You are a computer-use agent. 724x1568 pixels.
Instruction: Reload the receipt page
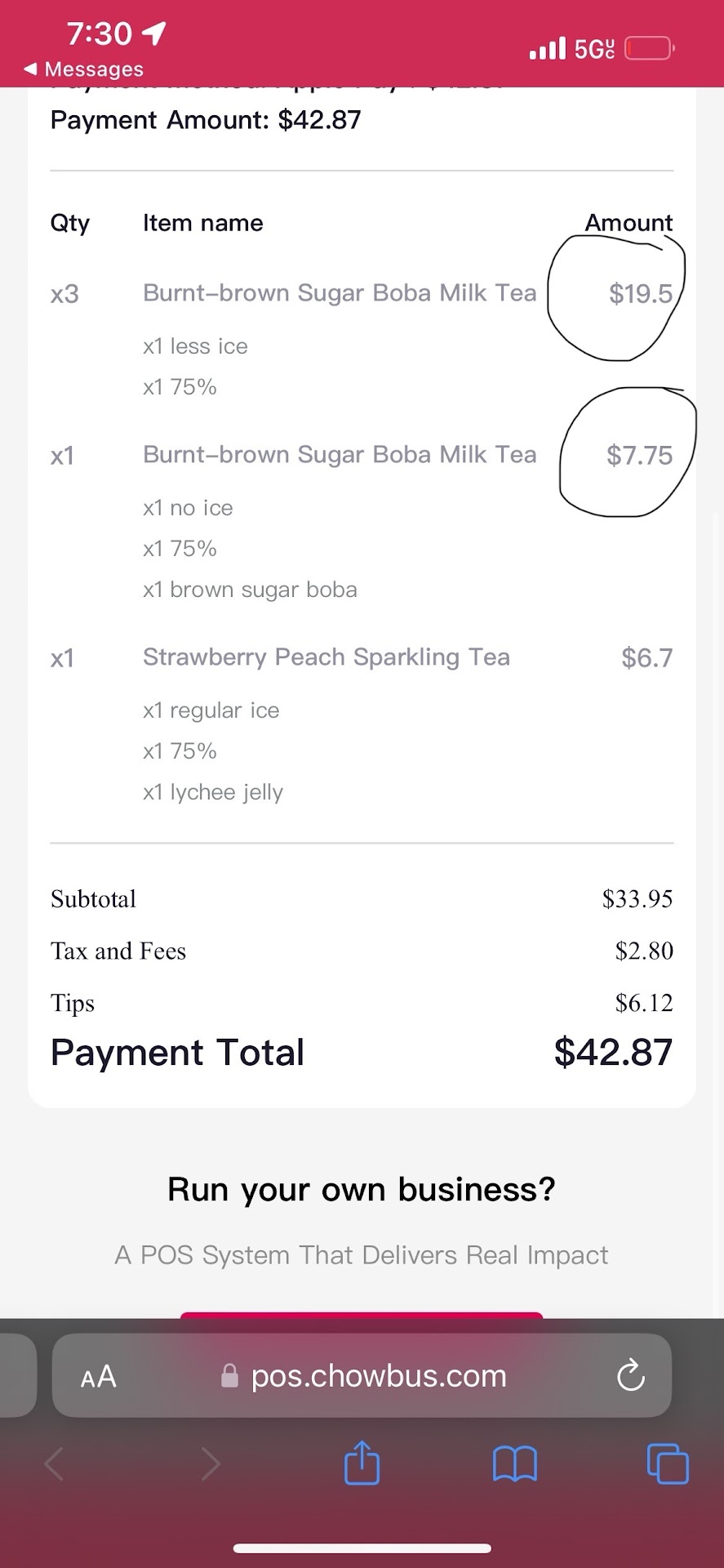(x=630, y=1377)
